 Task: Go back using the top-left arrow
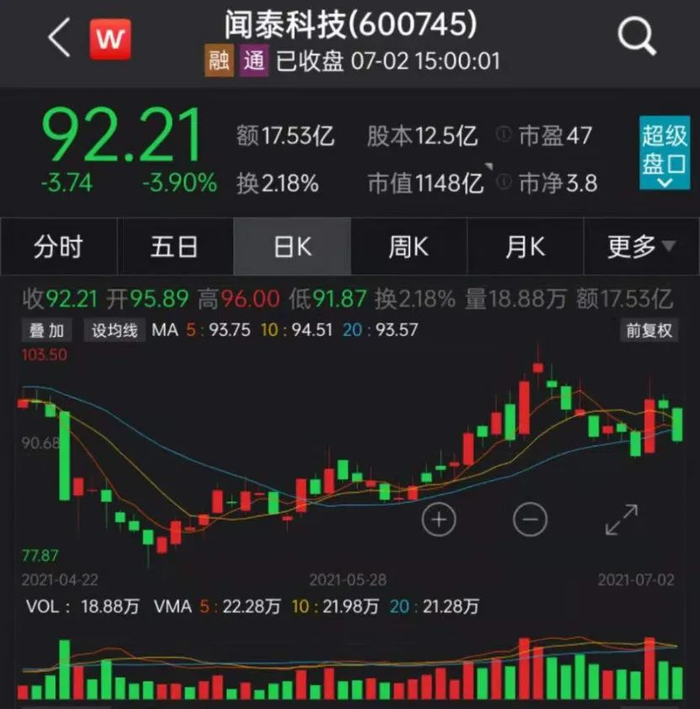59,39
